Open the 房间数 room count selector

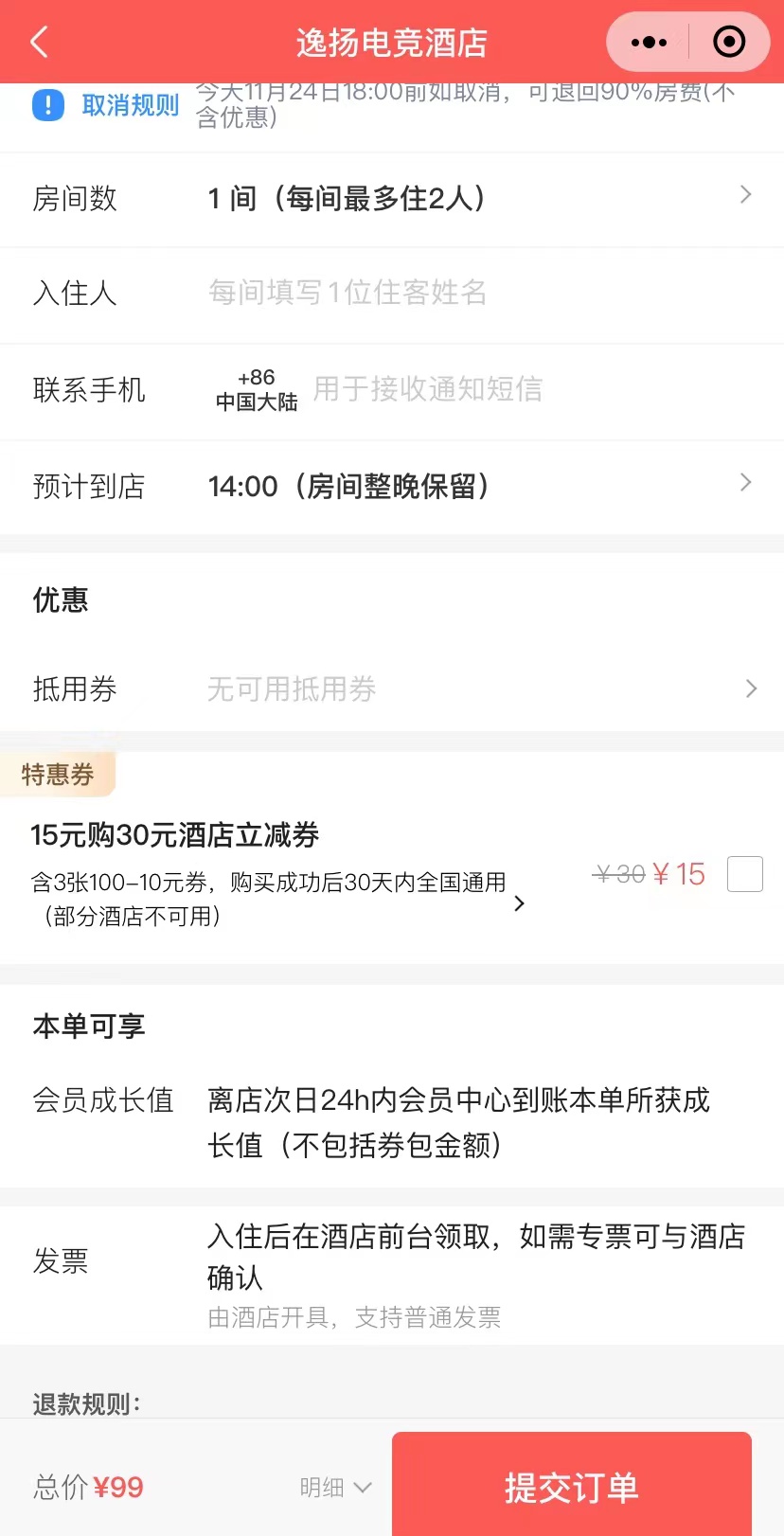pyautogui.click(x=473, y=199)
